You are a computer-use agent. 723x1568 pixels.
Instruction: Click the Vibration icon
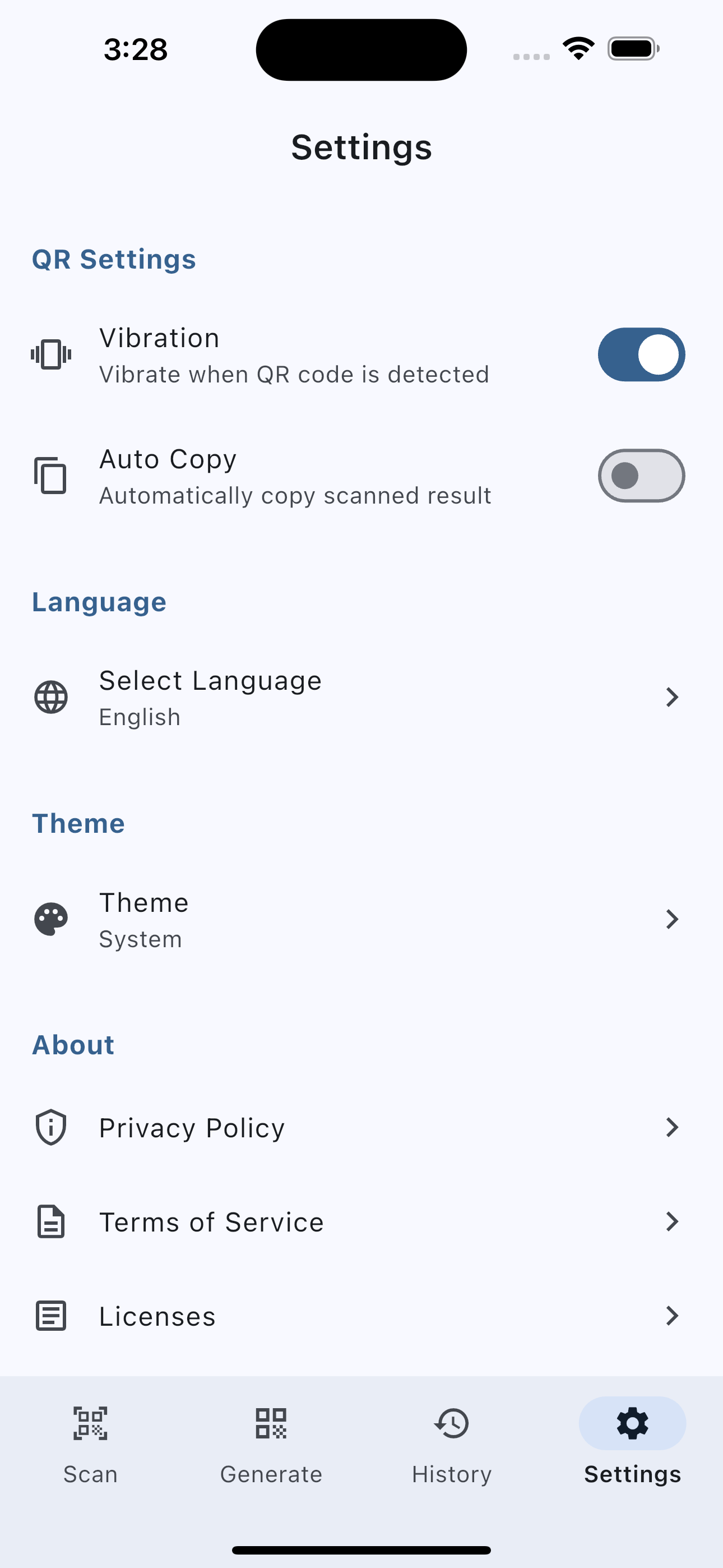point(50,354)
